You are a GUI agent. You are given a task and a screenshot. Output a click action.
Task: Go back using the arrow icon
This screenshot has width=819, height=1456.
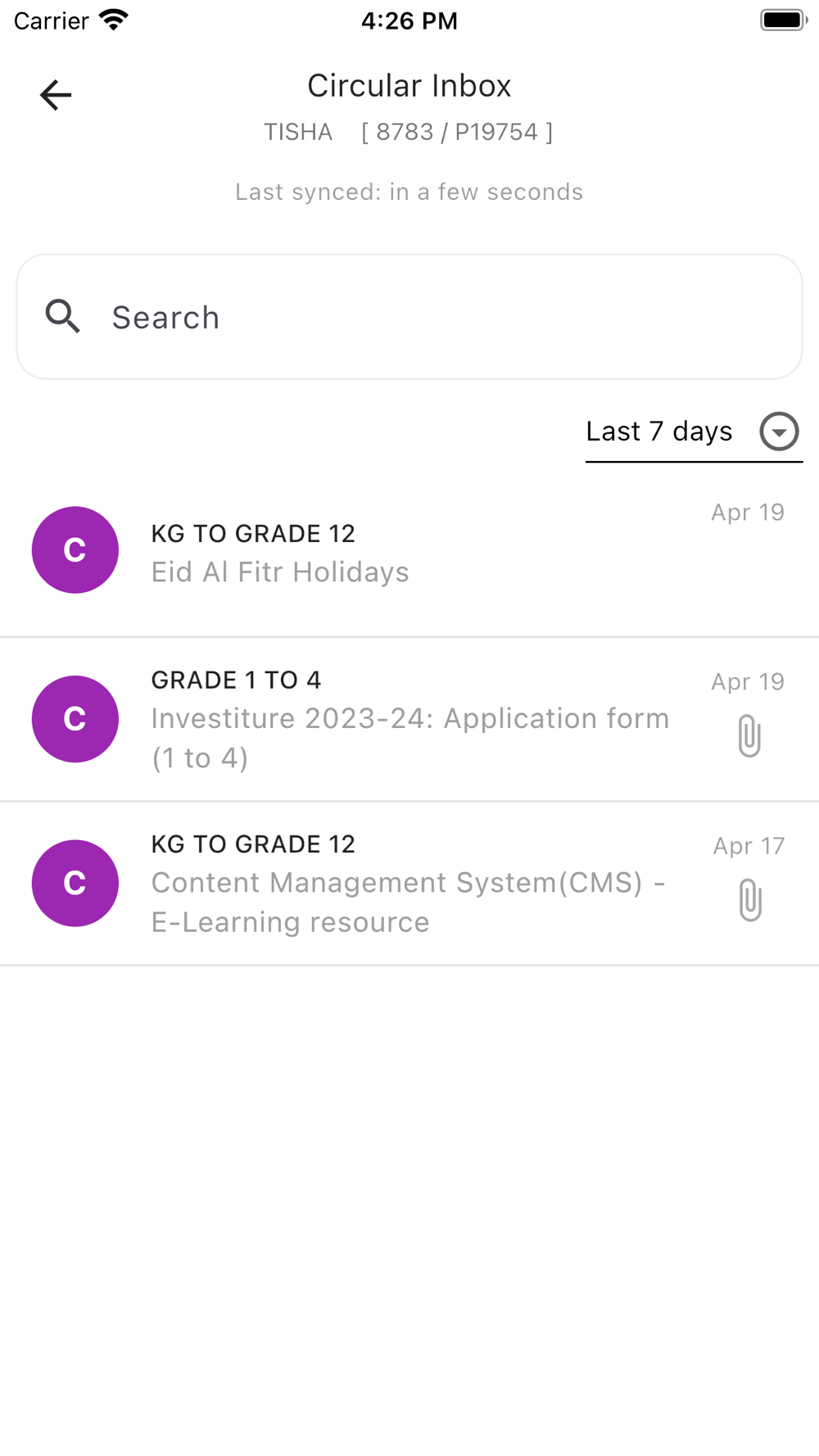(56, 95)
